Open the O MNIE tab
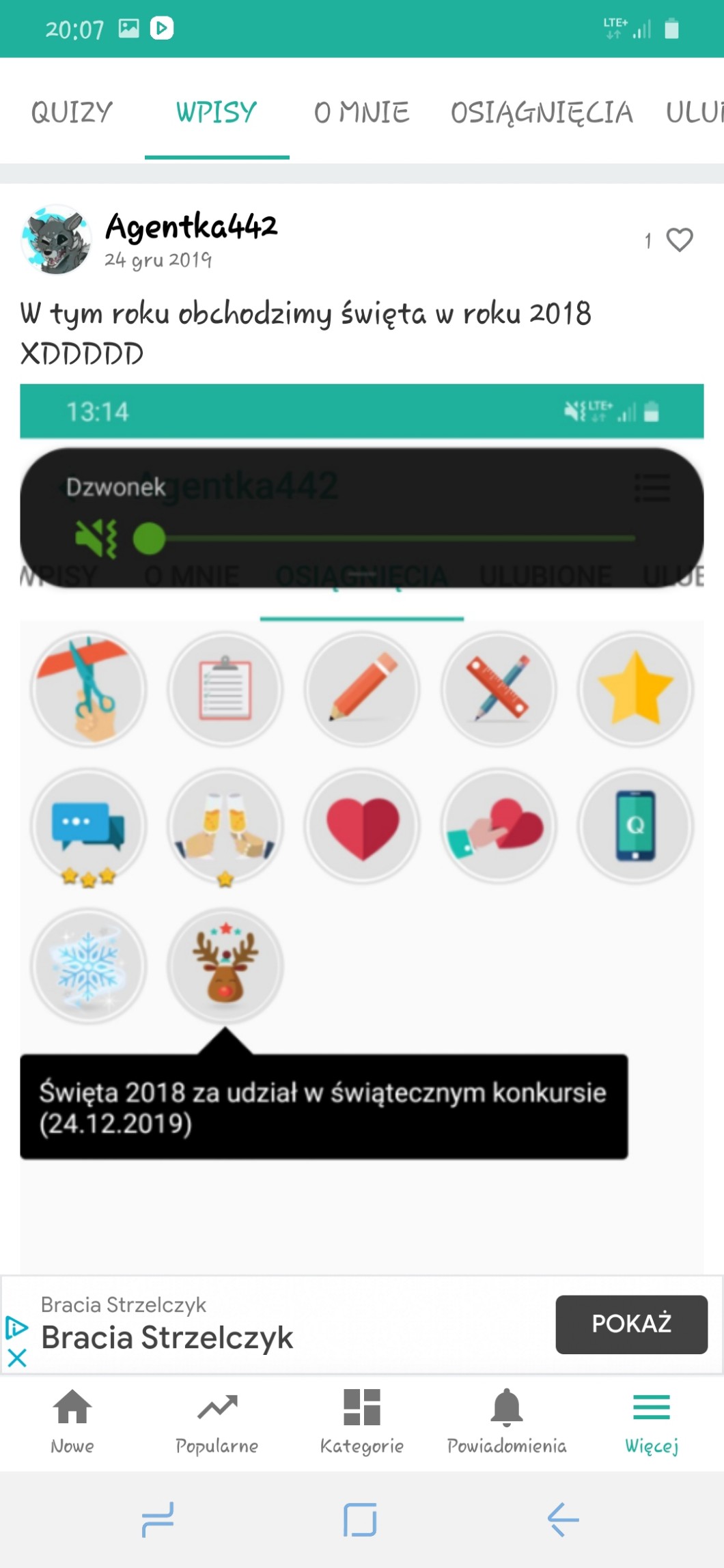Image resolution: width=724 pixels, height=1568 pixels. click(361, 111)
